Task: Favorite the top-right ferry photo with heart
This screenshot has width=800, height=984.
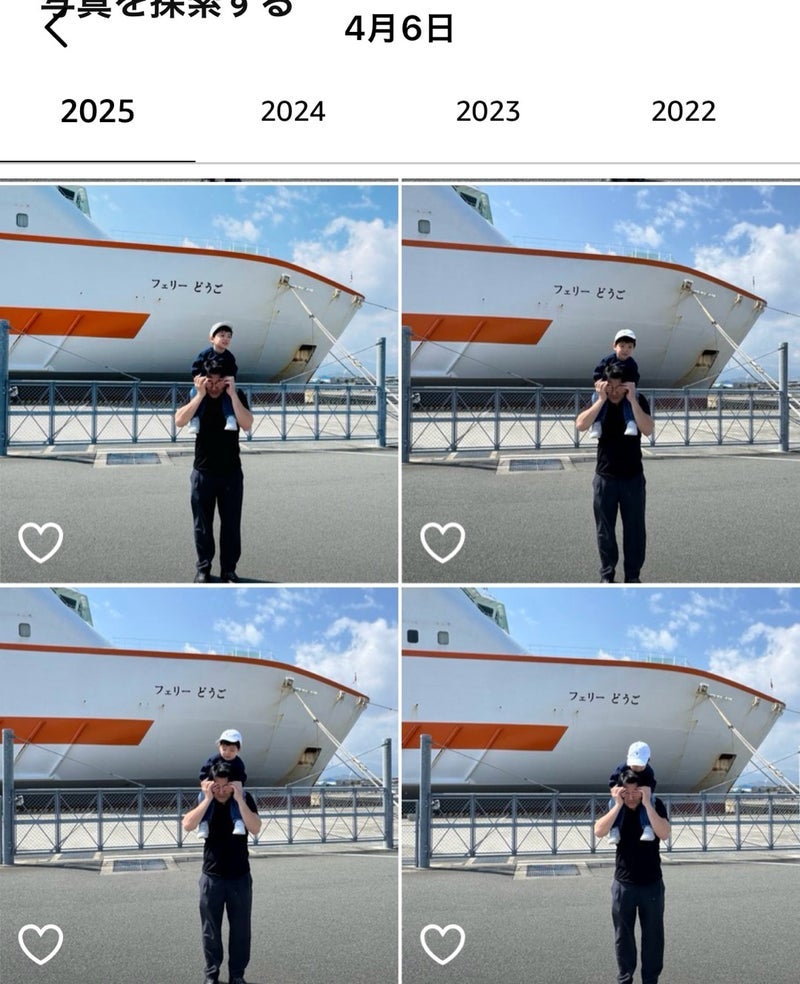Action: coord(442,542)
